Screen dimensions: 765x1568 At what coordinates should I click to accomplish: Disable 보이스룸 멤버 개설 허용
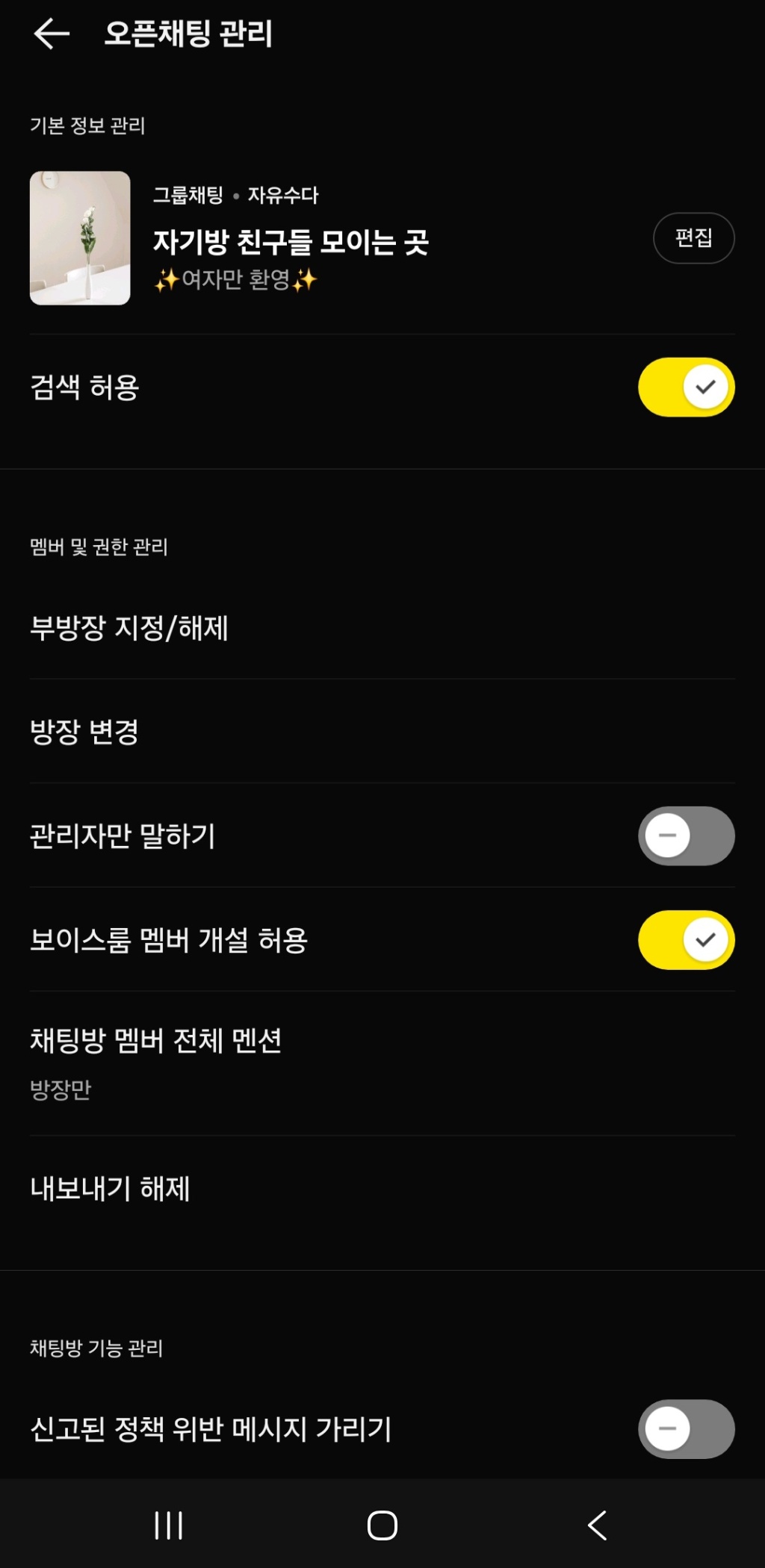[x=686, y=940]
